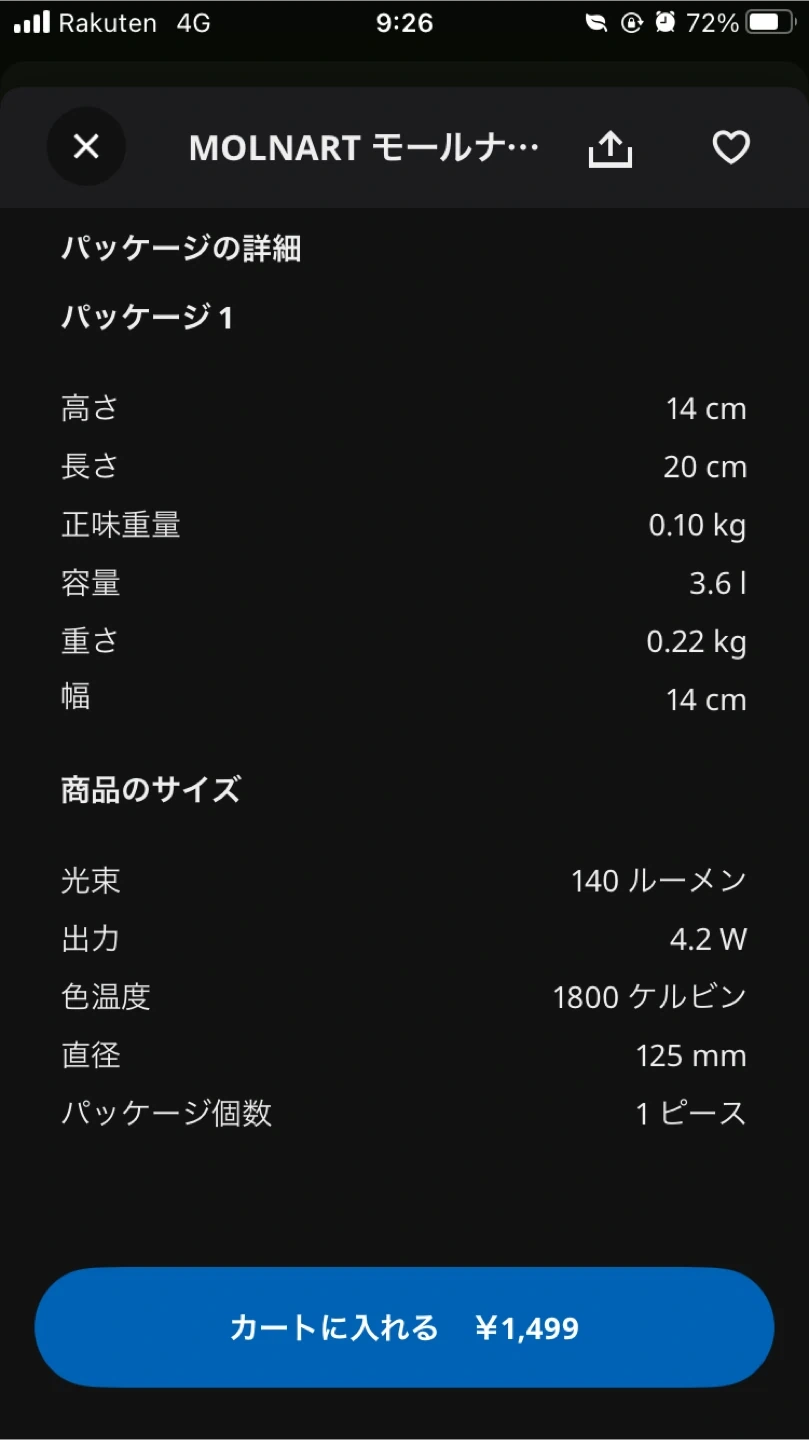809x1440 pixels.
Task: Add MOLNART to favorites with the heart
Action: point(731,148)
